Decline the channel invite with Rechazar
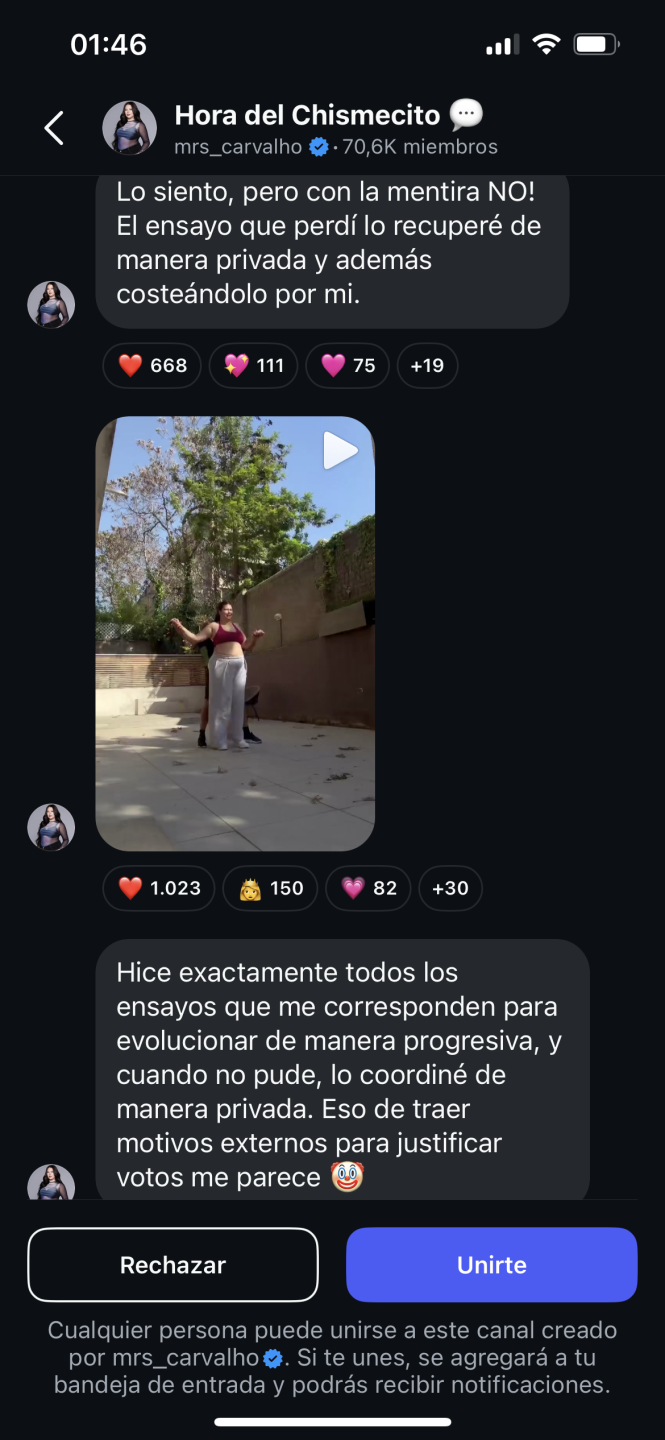Image resolution: width=665 pixels, height=1440 pixels. pyautogui.click(x=173, y=1265)
